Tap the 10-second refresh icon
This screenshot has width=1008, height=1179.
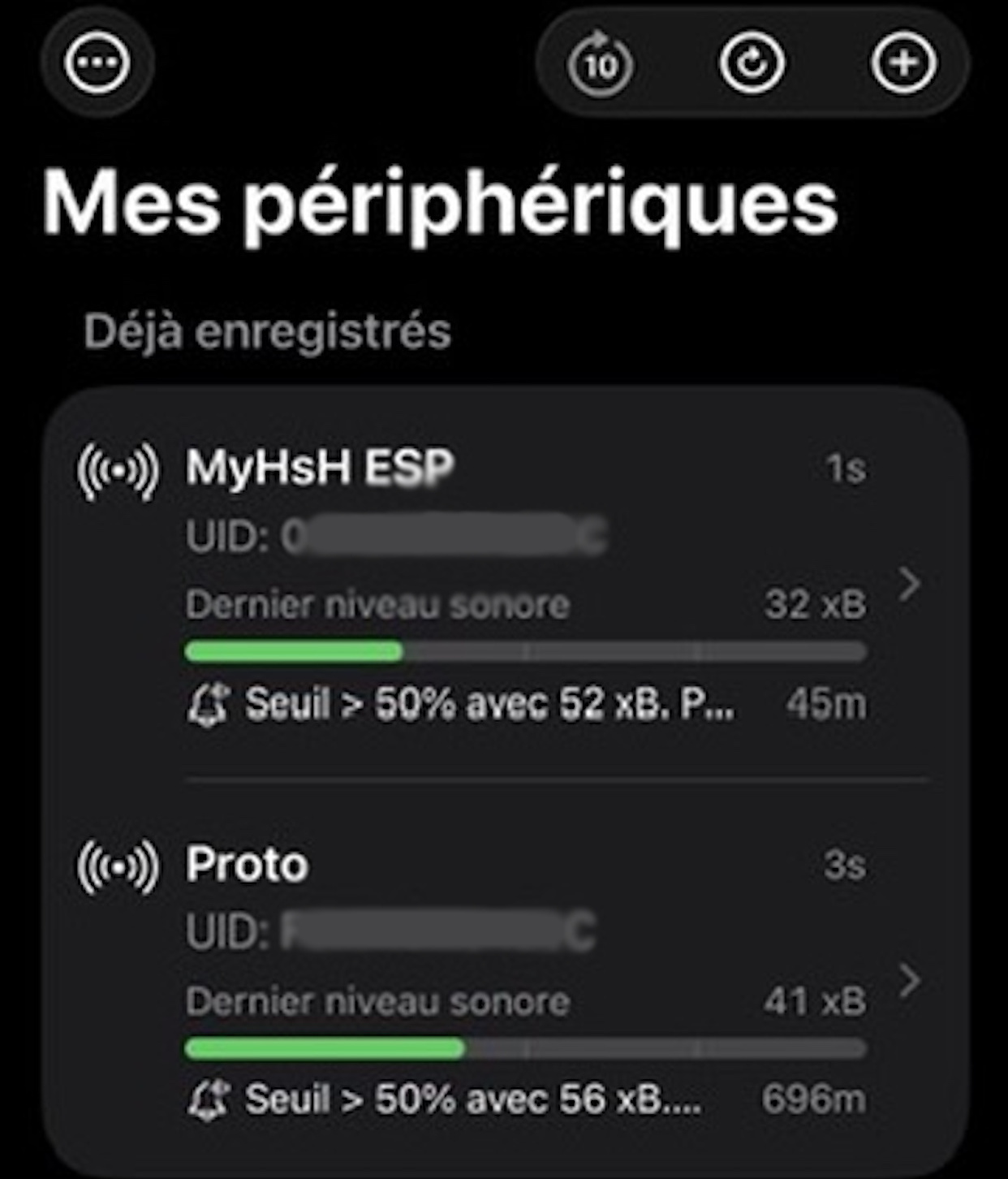(x=601, y=63)
